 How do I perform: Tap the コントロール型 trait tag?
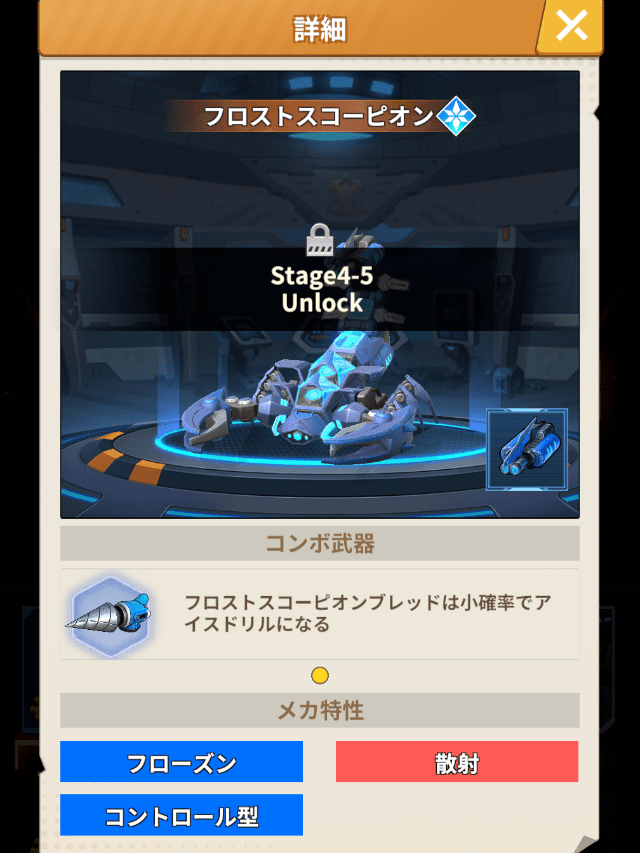(x=181, y=815)
